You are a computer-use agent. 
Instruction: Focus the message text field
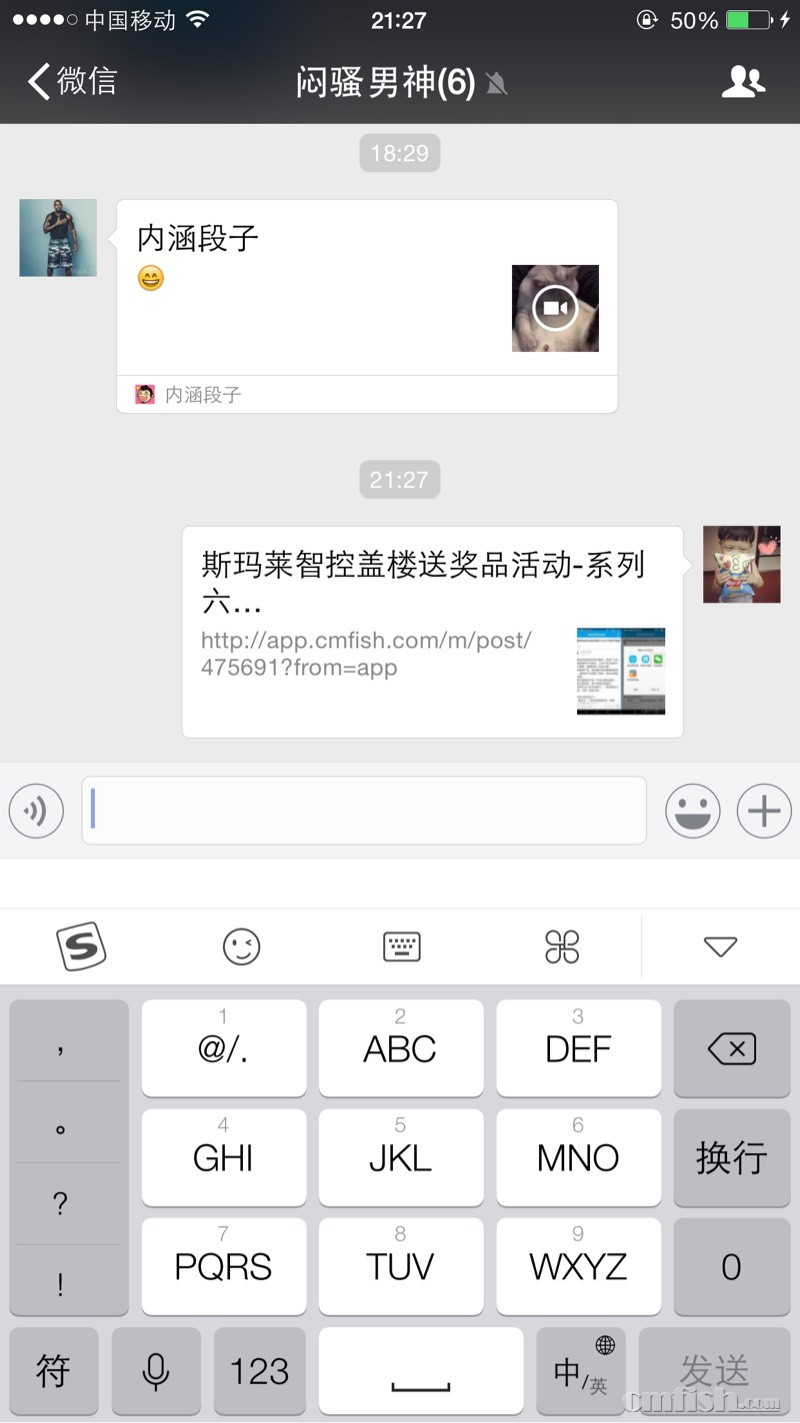tap(364, 810)
